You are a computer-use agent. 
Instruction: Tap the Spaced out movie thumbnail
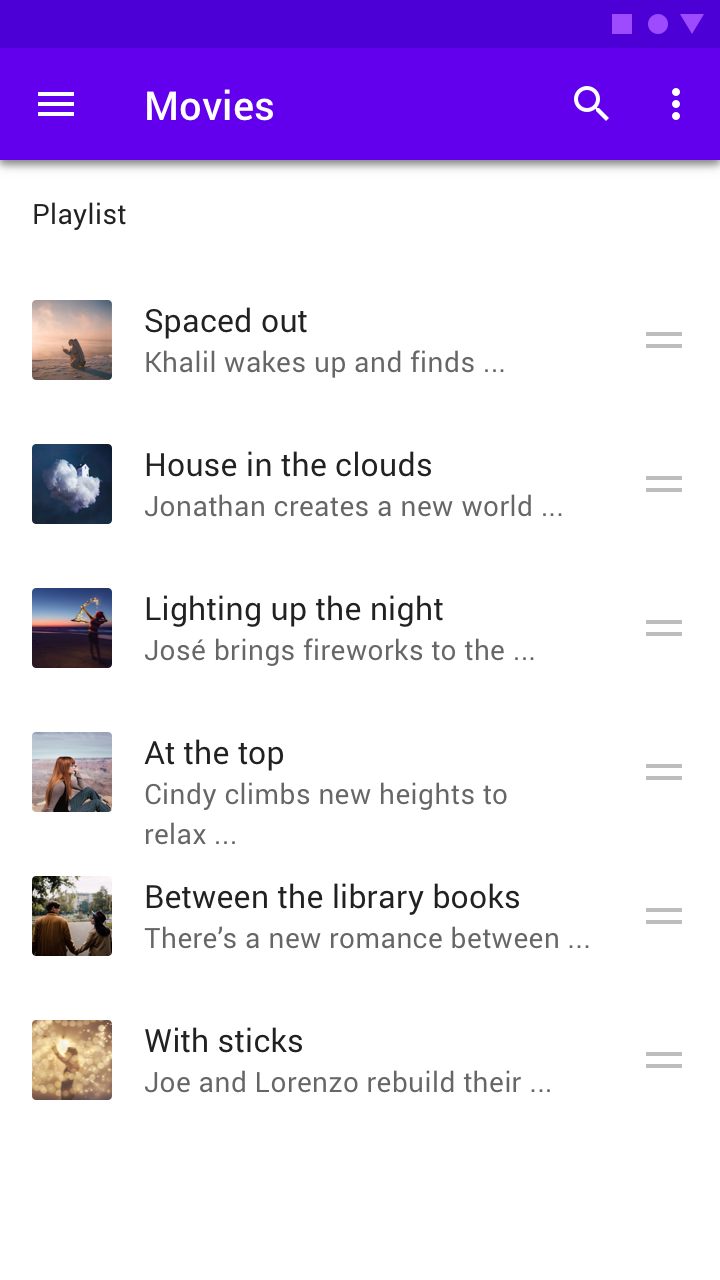click(x=71, y=340)
